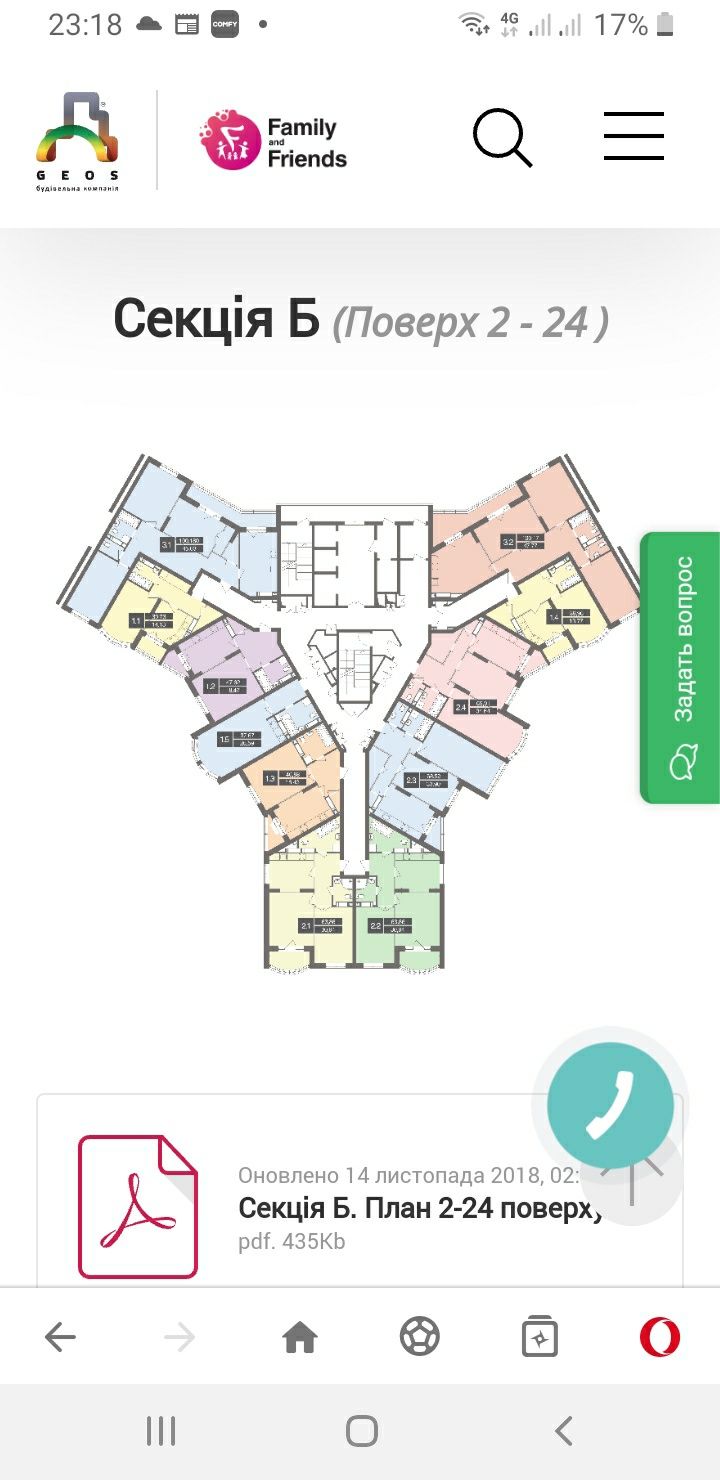Open the site search magnifier
The height and width of the screenshot is (1480, 720).
tap(502, 138)
